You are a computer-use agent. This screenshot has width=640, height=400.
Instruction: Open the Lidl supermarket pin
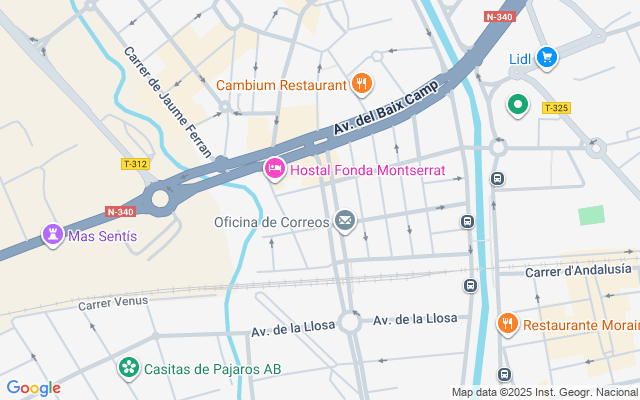coord(547,58)
